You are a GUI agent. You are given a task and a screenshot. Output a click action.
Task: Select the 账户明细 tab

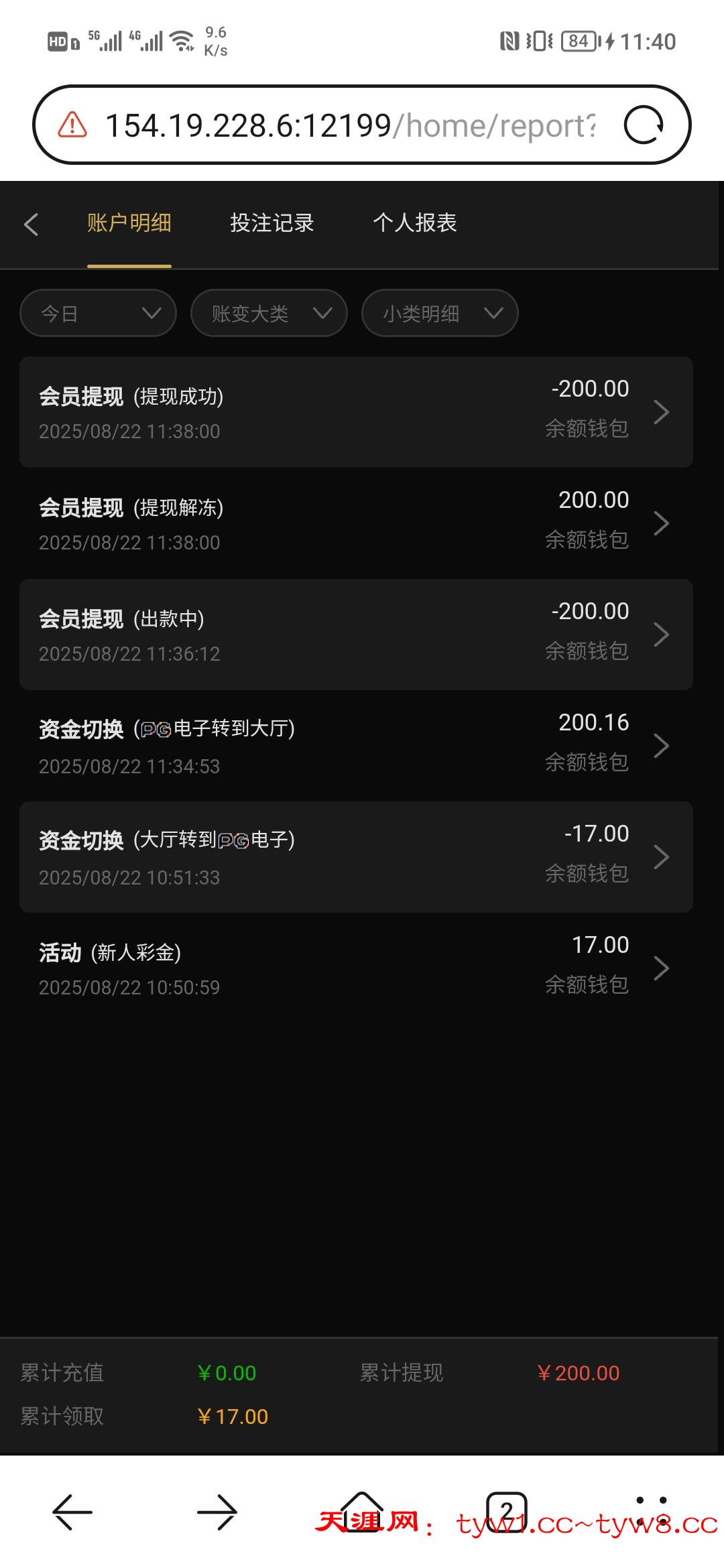(x=129, y=223)
